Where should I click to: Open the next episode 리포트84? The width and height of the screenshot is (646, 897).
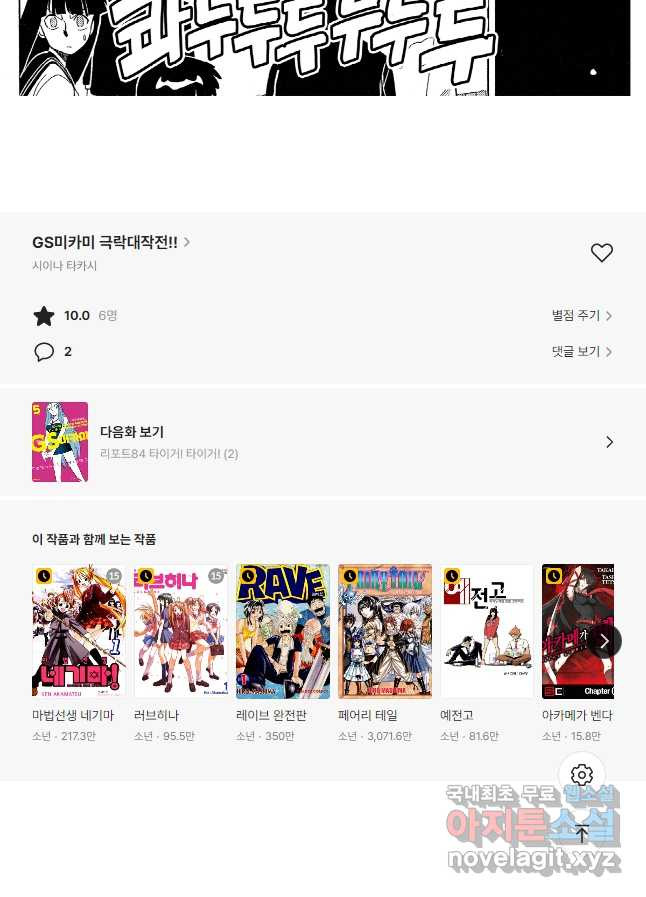pyautogui.click(x=322, y=442)
